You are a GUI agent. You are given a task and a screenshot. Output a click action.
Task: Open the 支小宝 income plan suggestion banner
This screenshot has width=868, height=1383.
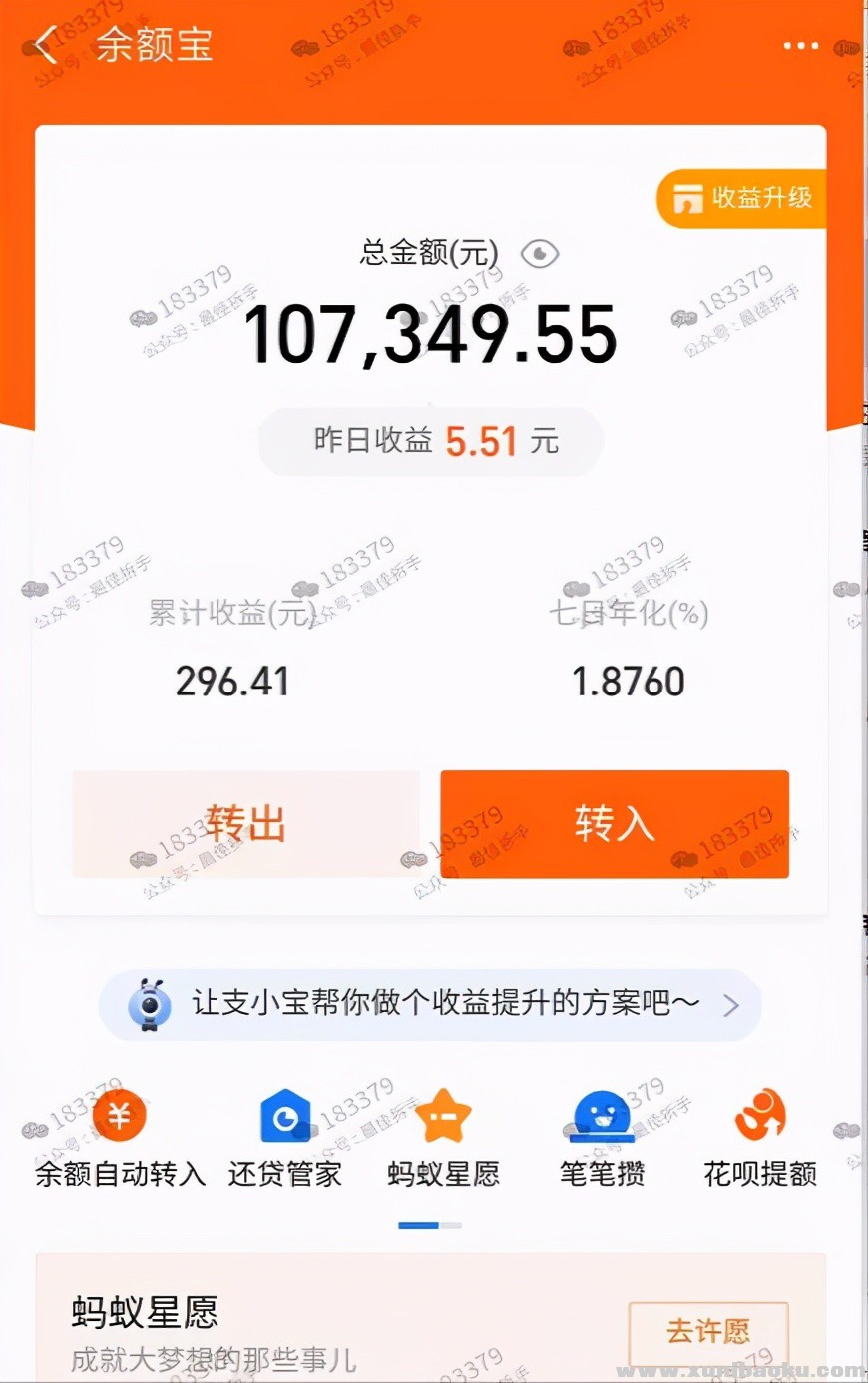(x=431, y=1004)
